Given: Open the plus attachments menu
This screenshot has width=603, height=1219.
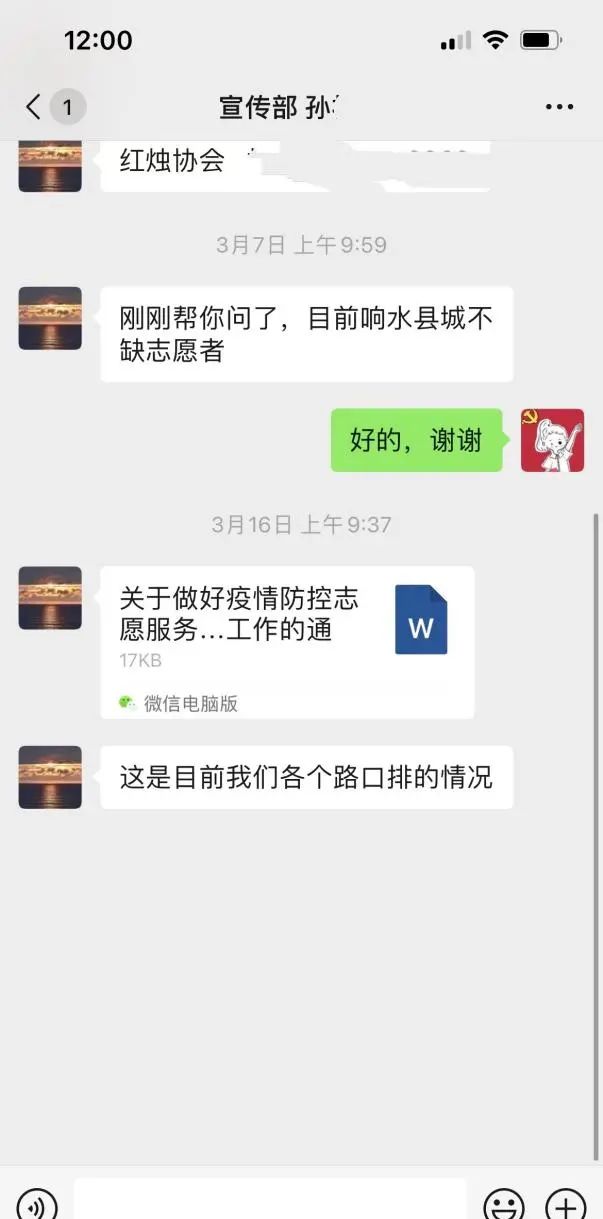Looking at the screenshot, I should pos(565,1203).
